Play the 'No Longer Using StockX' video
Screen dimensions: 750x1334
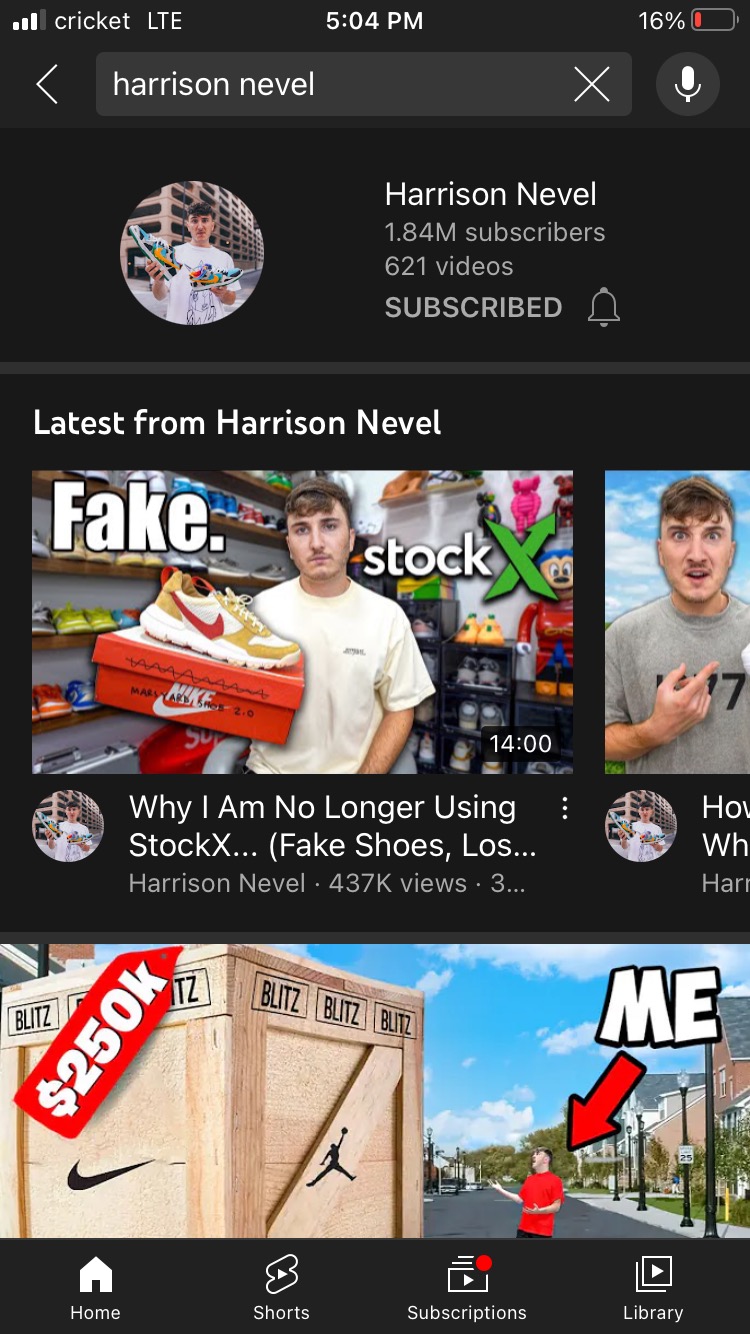302,622
